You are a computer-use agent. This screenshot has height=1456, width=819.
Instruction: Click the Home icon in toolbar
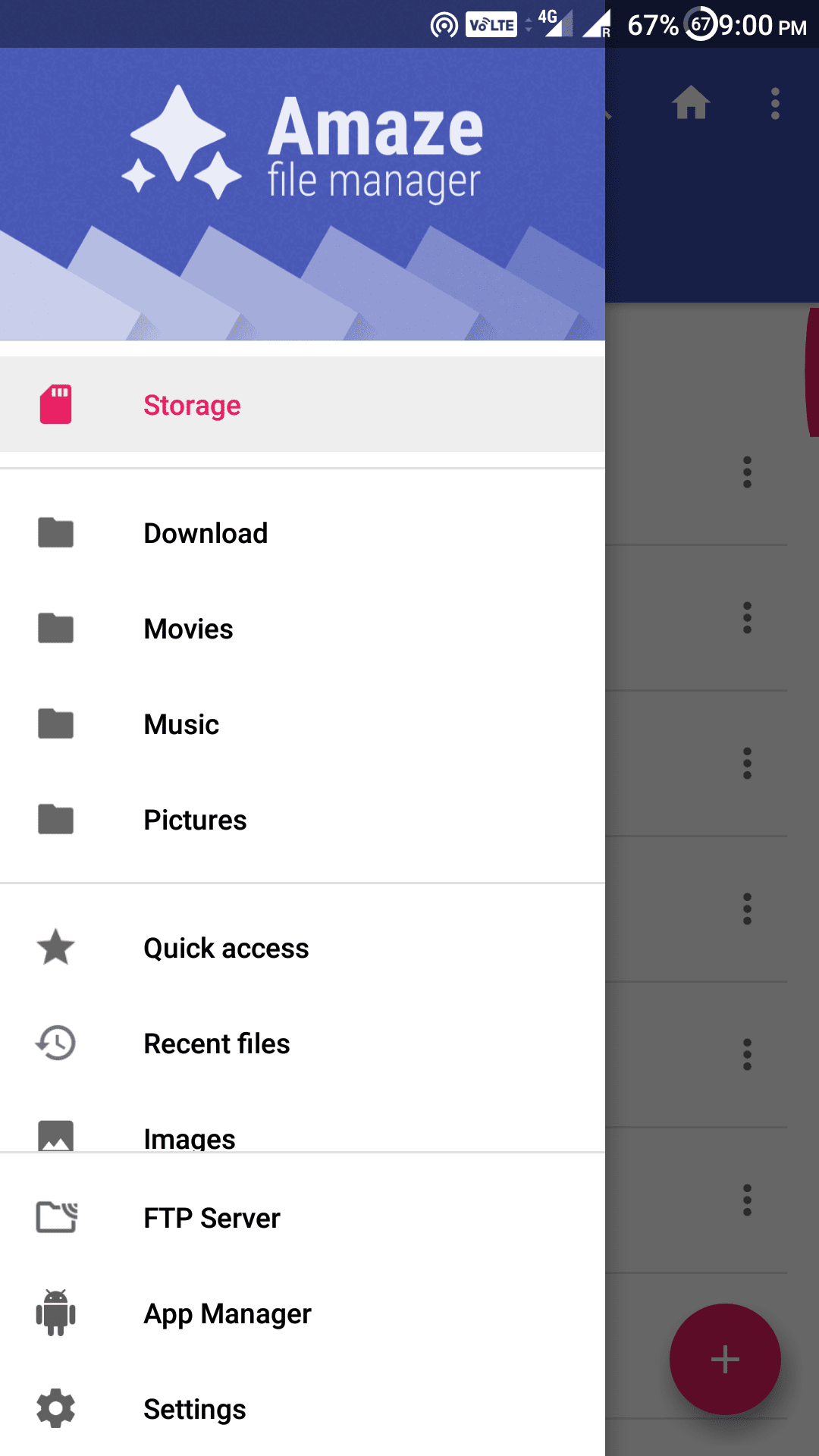point(692,104)
